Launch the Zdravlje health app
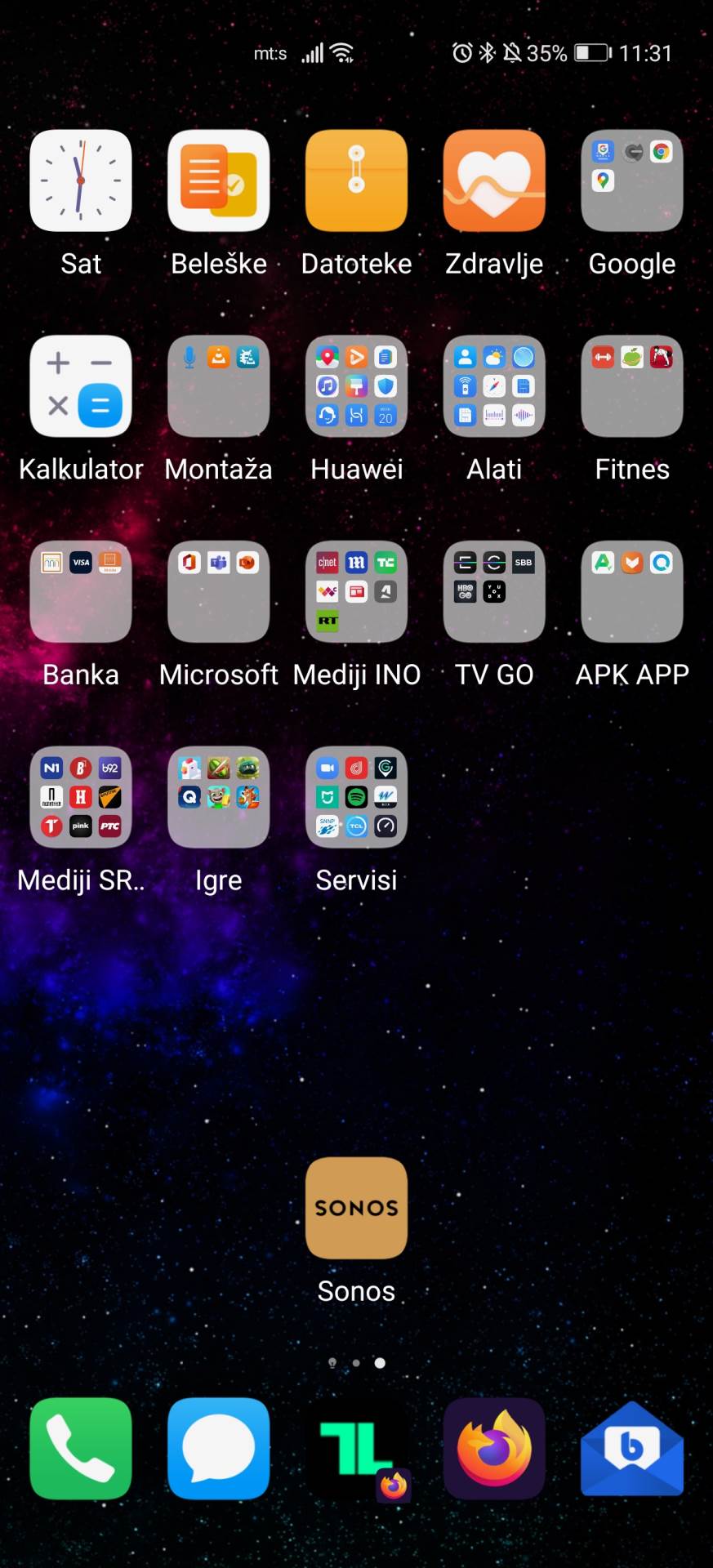The width and height of the screenshot is (713, 1568). 494,180
